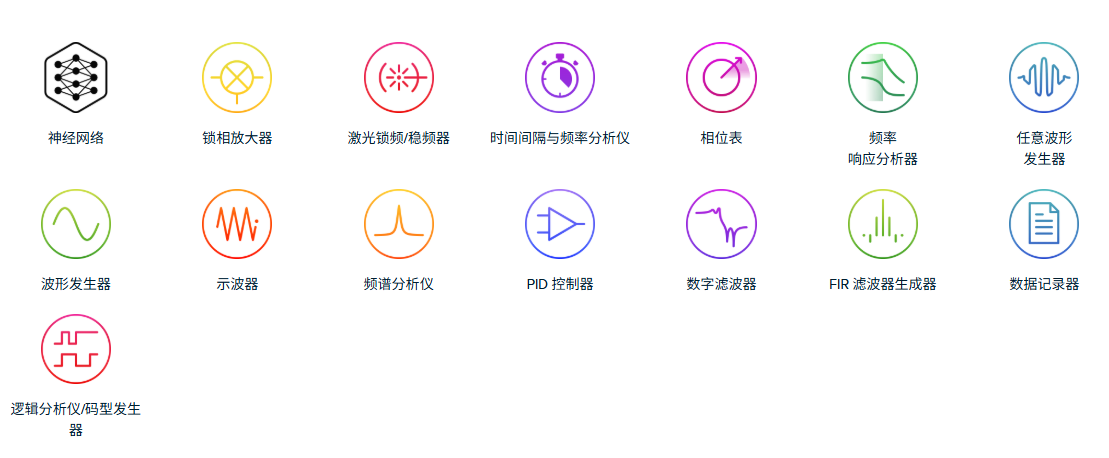
Task: Open the 相位表 instrument
Action: pos(721,77)
